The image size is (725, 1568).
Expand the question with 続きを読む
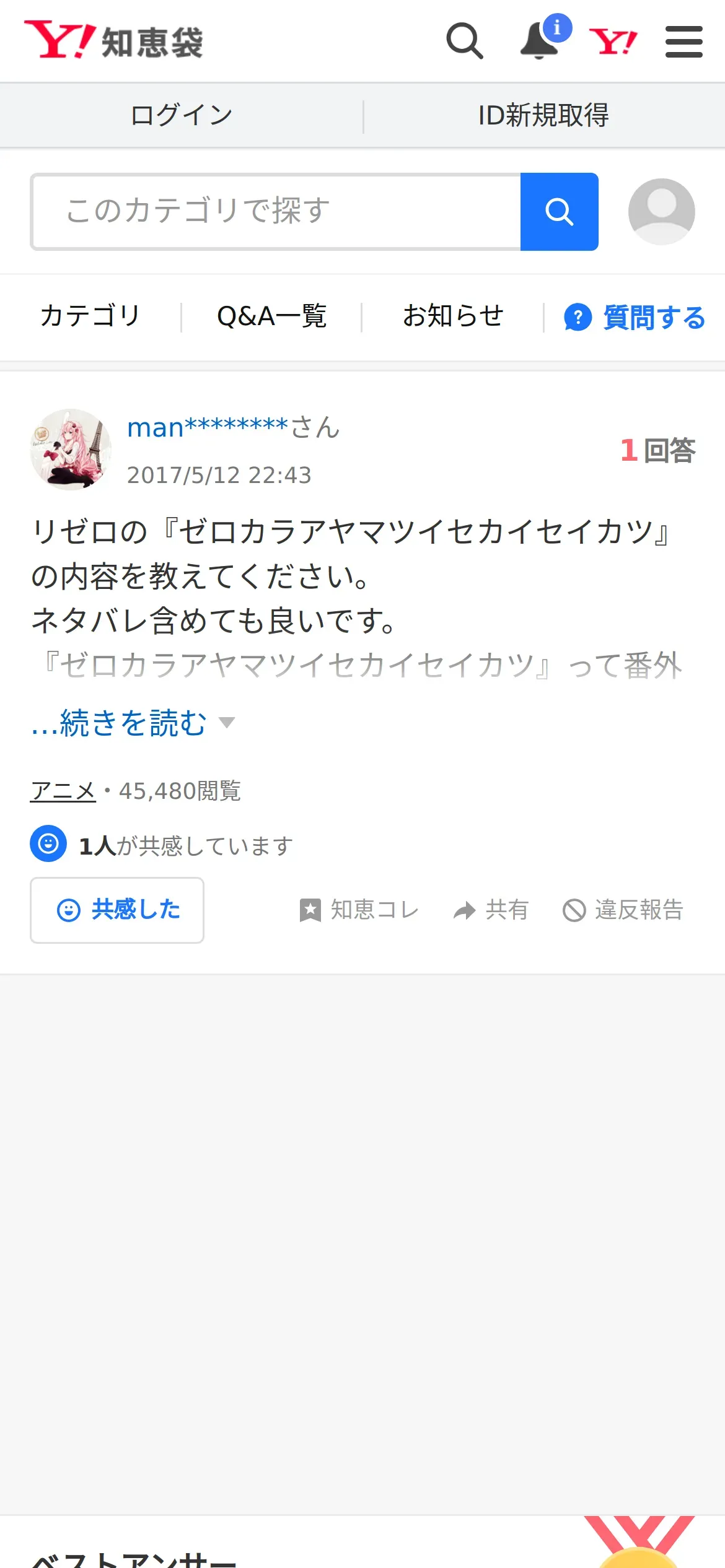tap(133, 723)
